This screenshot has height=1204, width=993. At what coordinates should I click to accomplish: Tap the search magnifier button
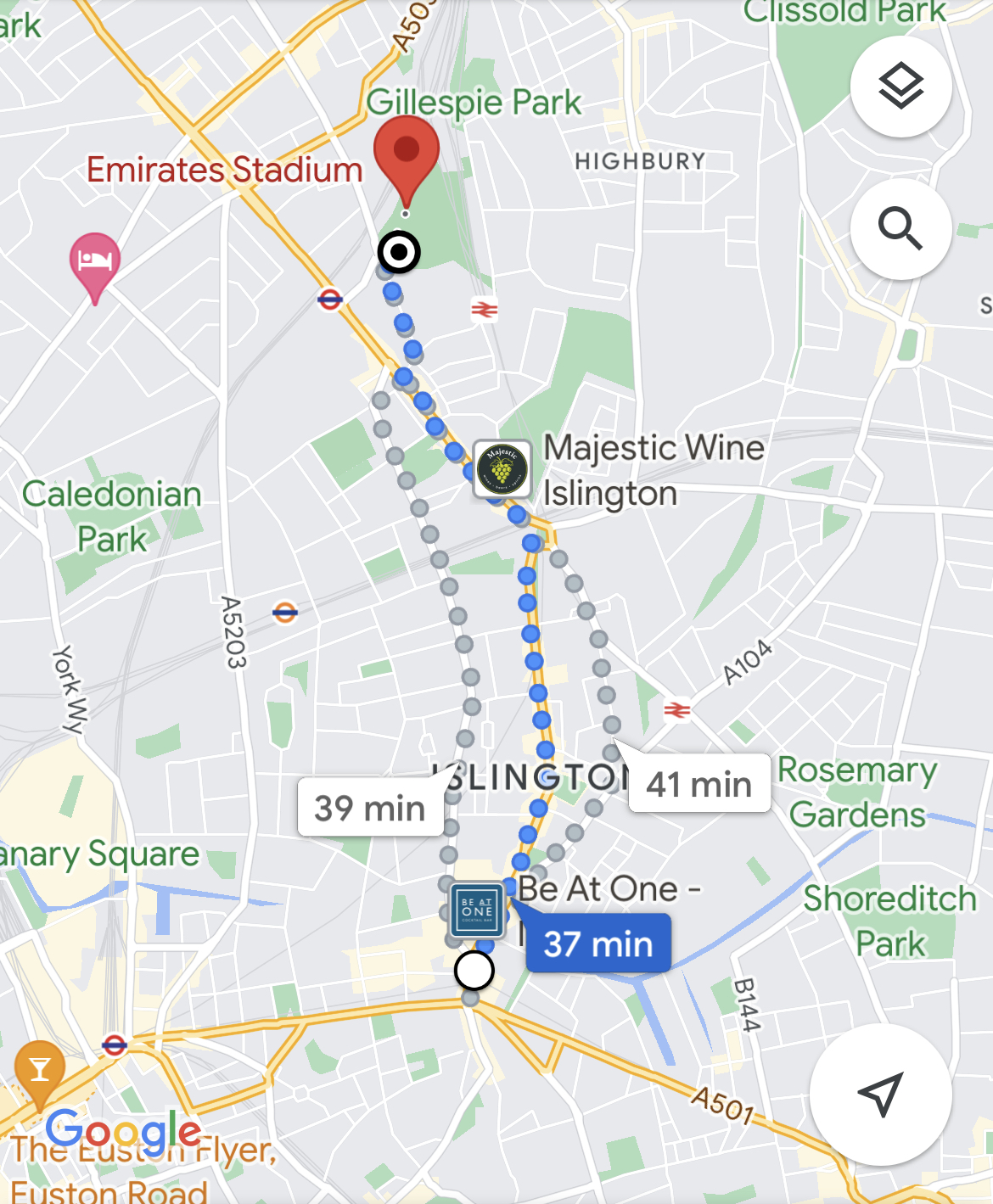click(x=900, y=229)
